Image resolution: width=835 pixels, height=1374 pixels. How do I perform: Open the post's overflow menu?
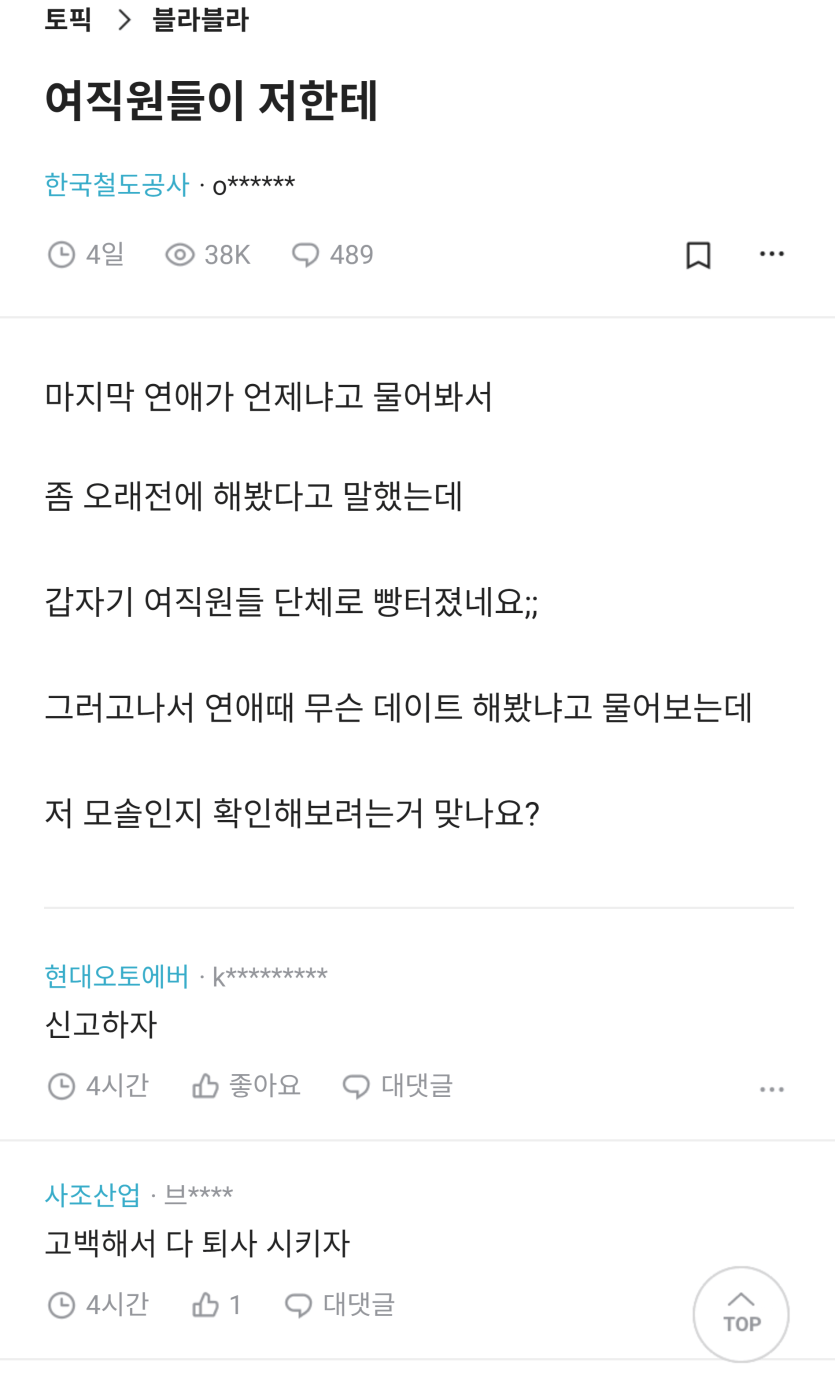tap(771, 255)
